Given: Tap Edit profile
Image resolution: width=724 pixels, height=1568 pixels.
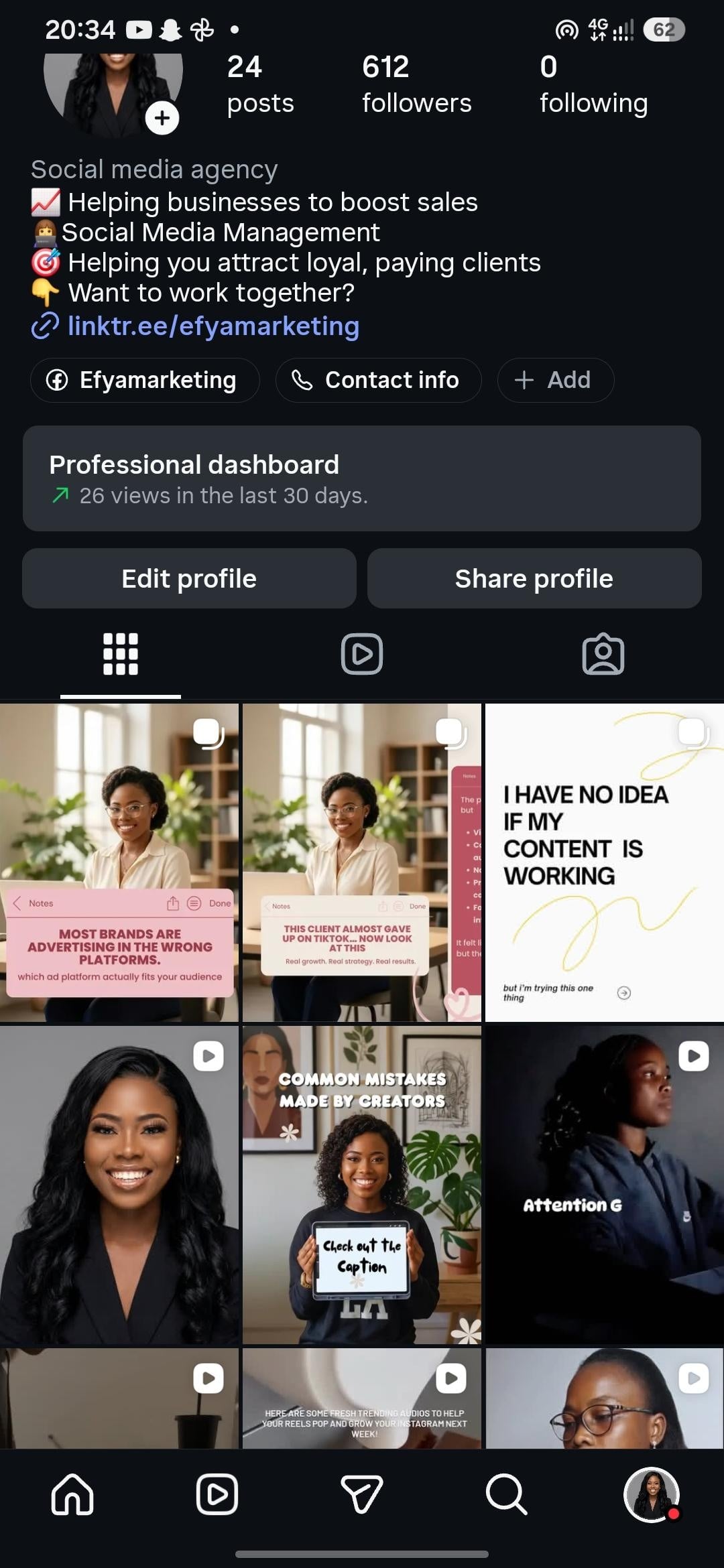Looking at the screenshot, I should [189, 578].
